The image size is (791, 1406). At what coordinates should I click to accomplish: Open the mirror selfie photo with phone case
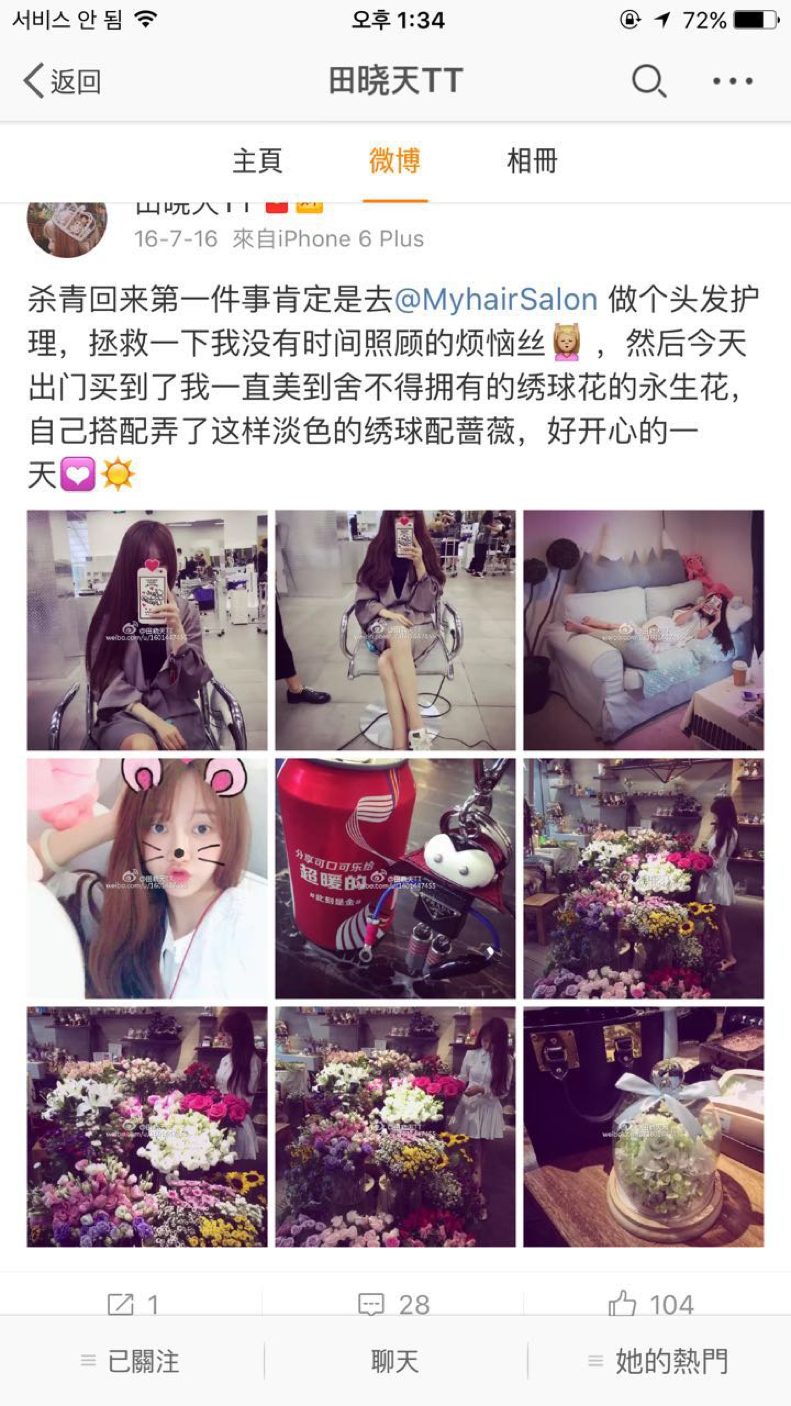point(147,630)
